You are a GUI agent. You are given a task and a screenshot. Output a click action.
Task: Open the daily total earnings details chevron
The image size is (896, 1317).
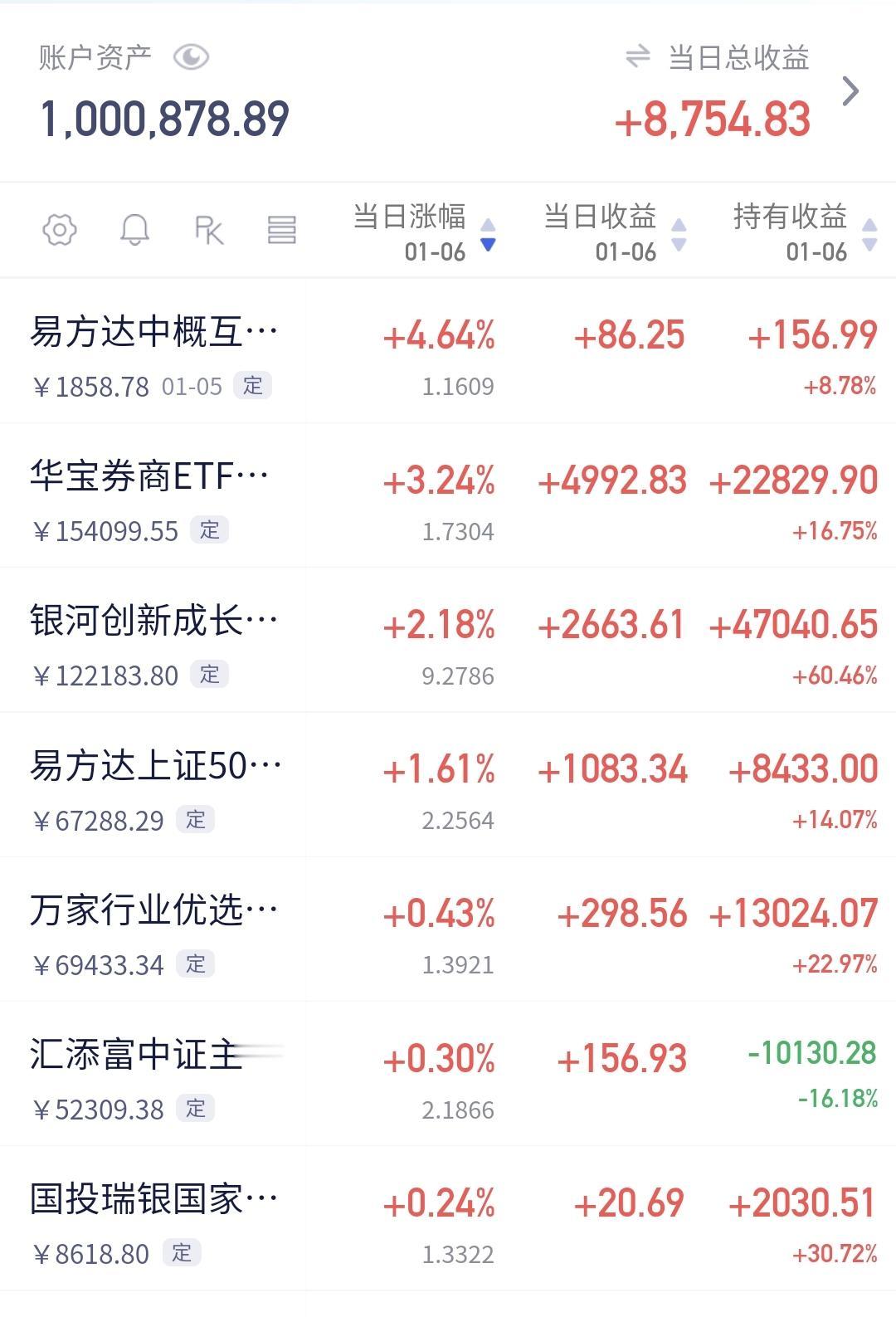pos(850,91)
